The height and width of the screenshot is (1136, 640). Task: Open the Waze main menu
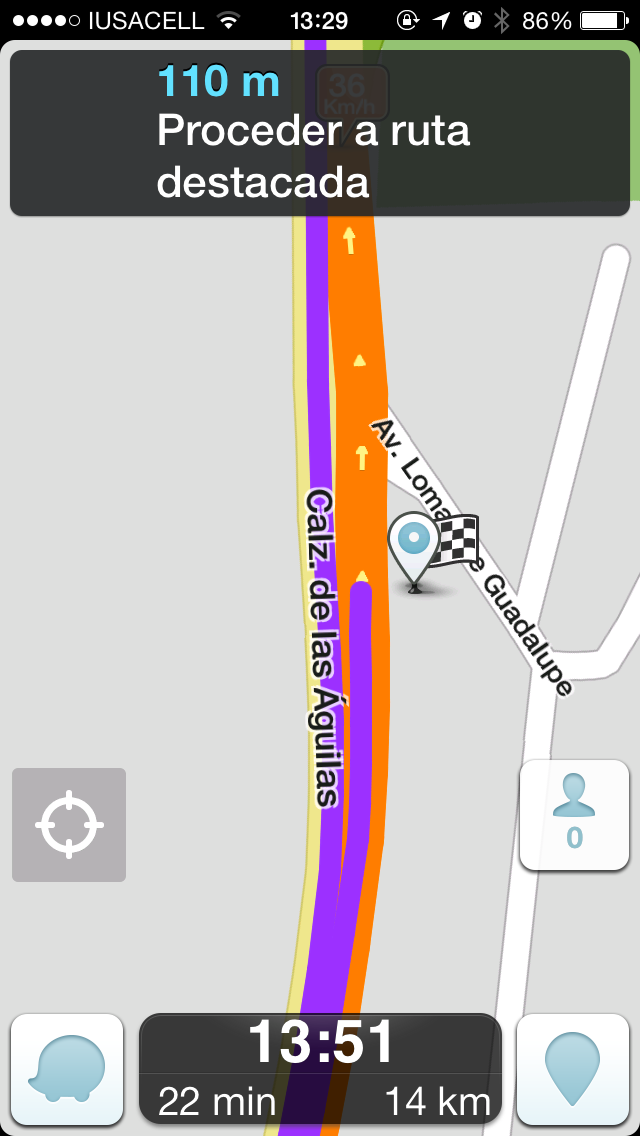(67, 1069)
